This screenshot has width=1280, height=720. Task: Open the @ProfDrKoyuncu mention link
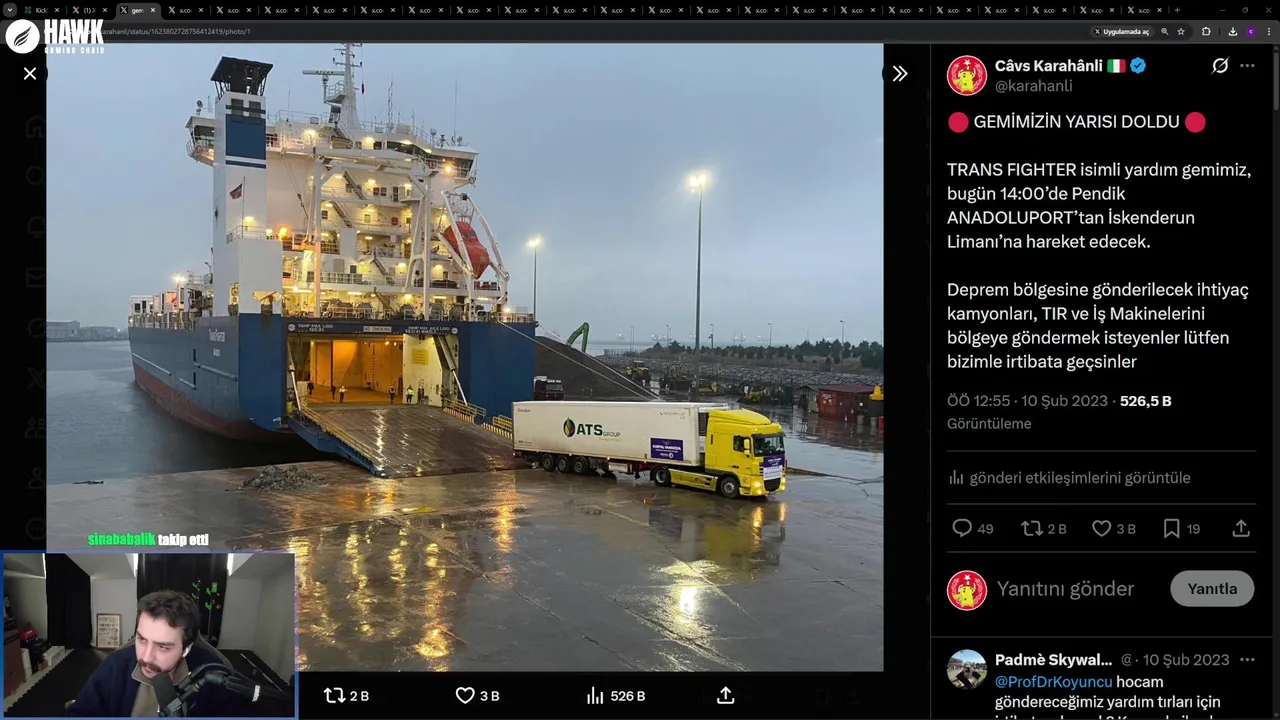(x=1053, y=682)
